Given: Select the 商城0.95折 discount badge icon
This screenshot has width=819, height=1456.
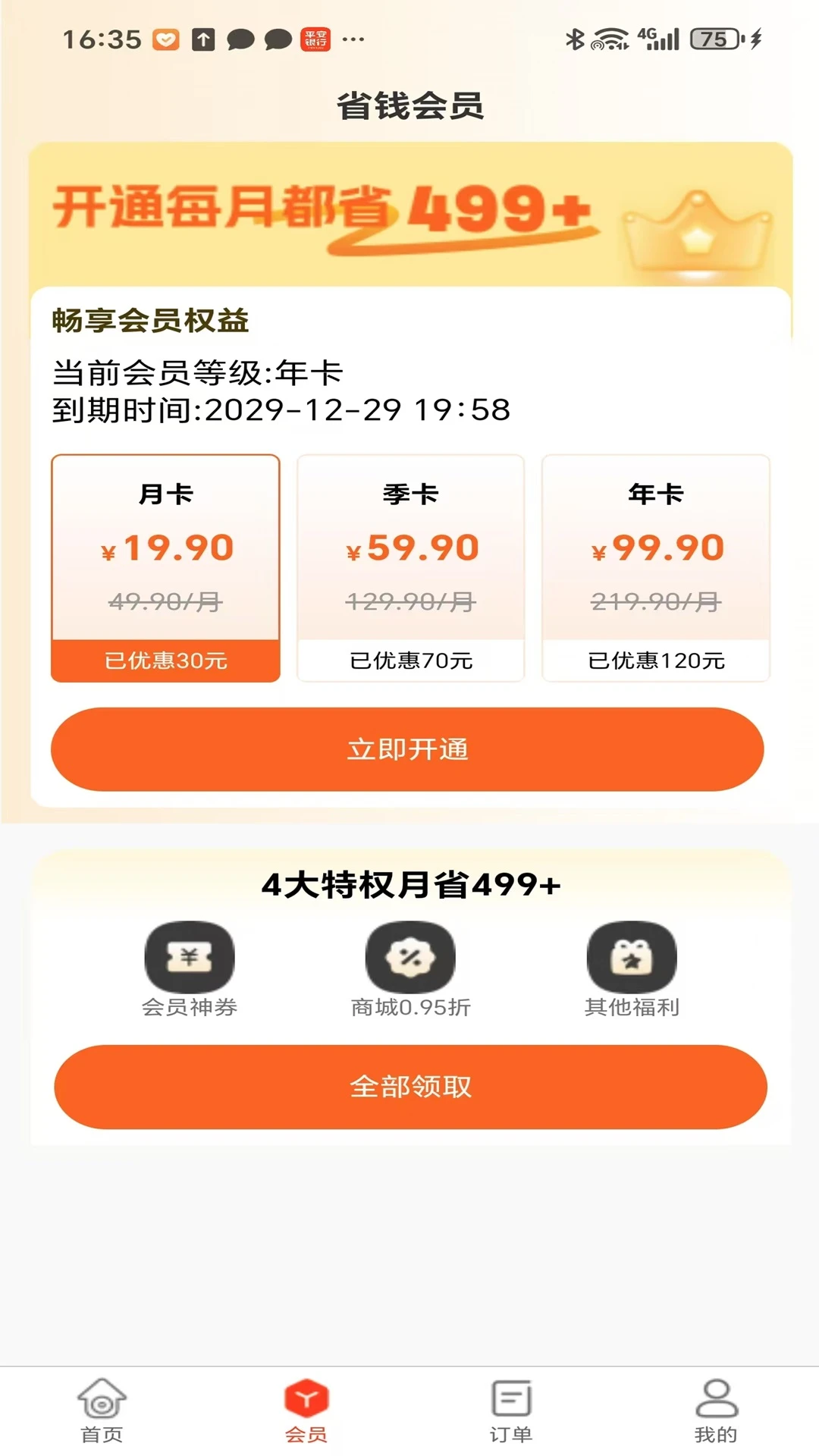Looking at the screenshot, I should coord(410,958).
